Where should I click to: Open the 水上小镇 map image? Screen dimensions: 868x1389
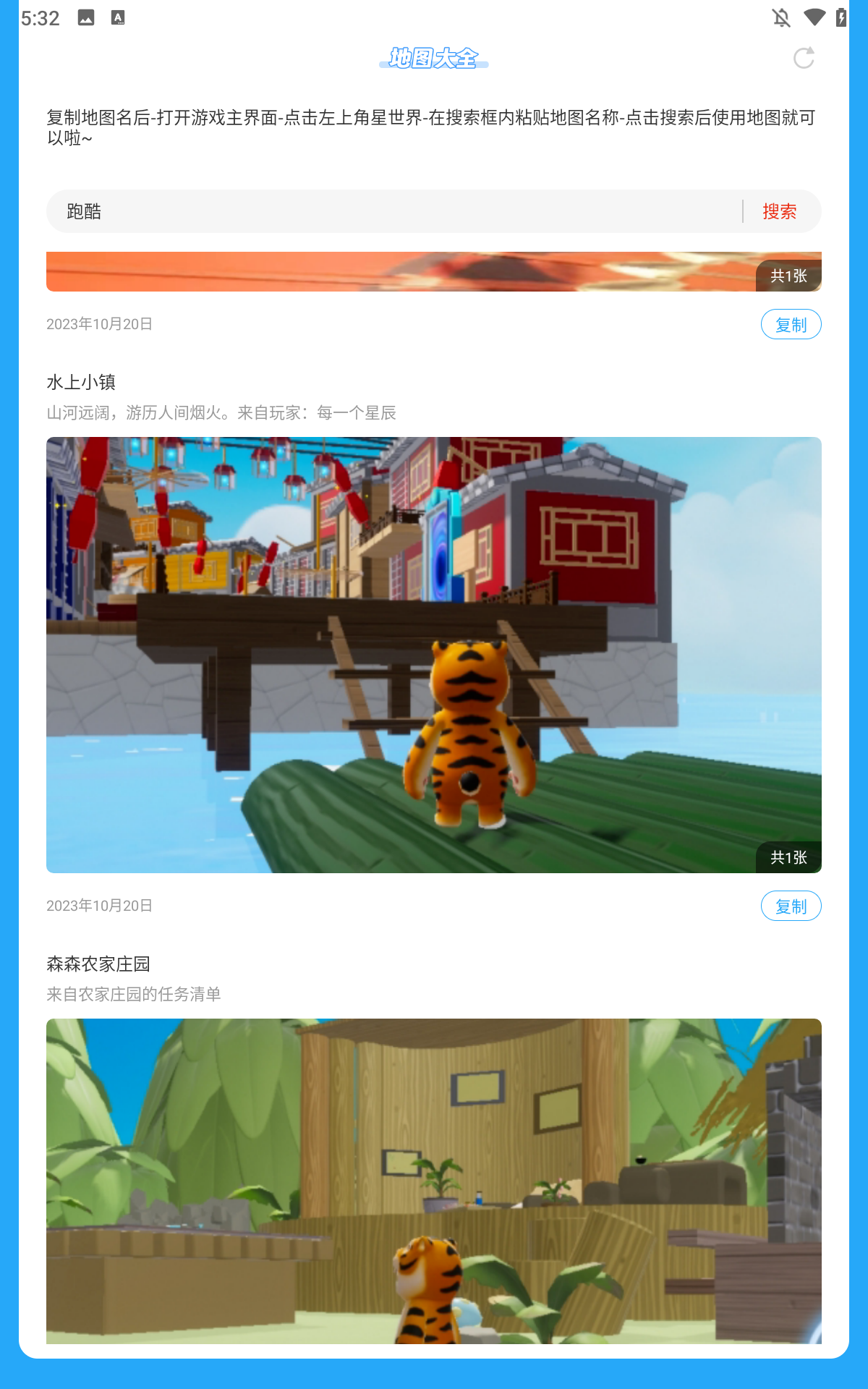434,655
